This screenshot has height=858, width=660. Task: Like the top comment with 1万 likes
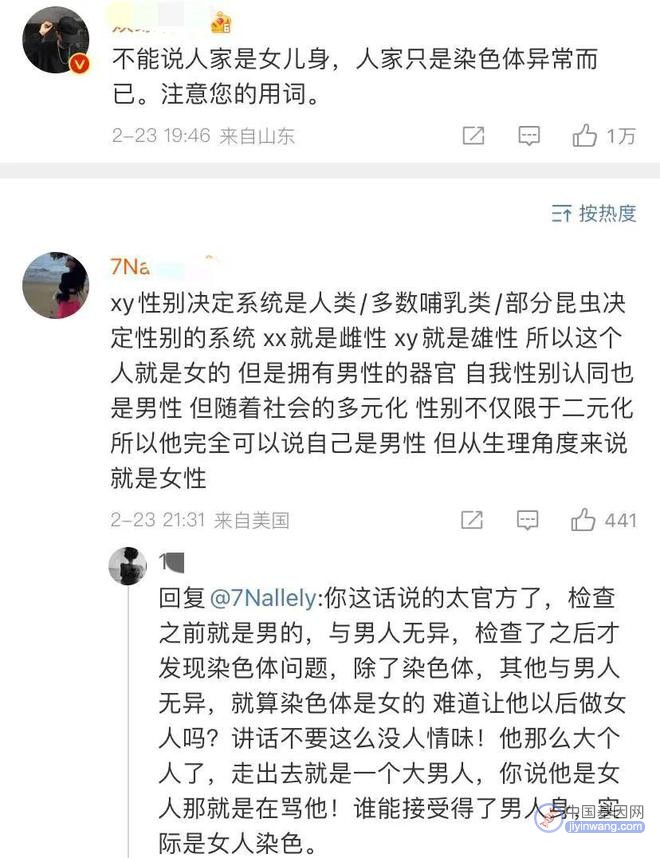[x=585, y=136]
